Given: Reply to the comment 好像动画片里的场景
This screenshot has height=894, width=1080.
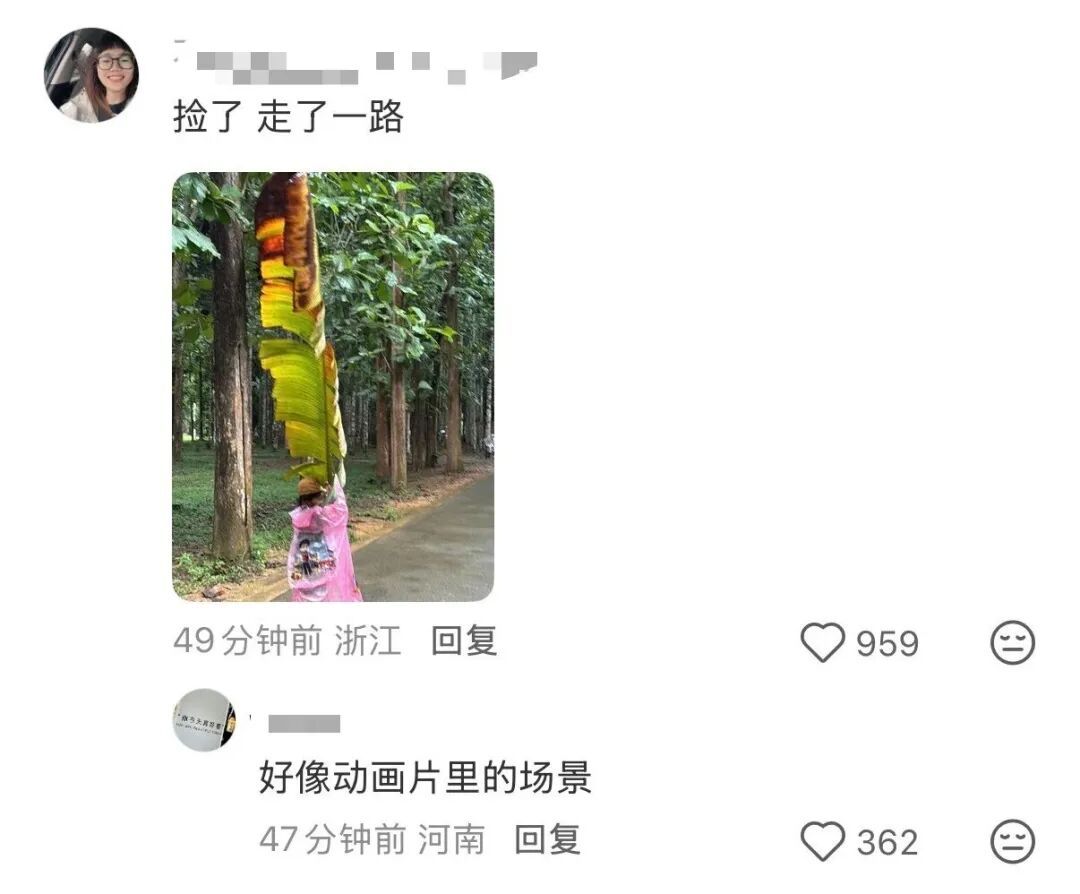Looking at the screenshot, I should pyautogui.click(x=547, y=839).
